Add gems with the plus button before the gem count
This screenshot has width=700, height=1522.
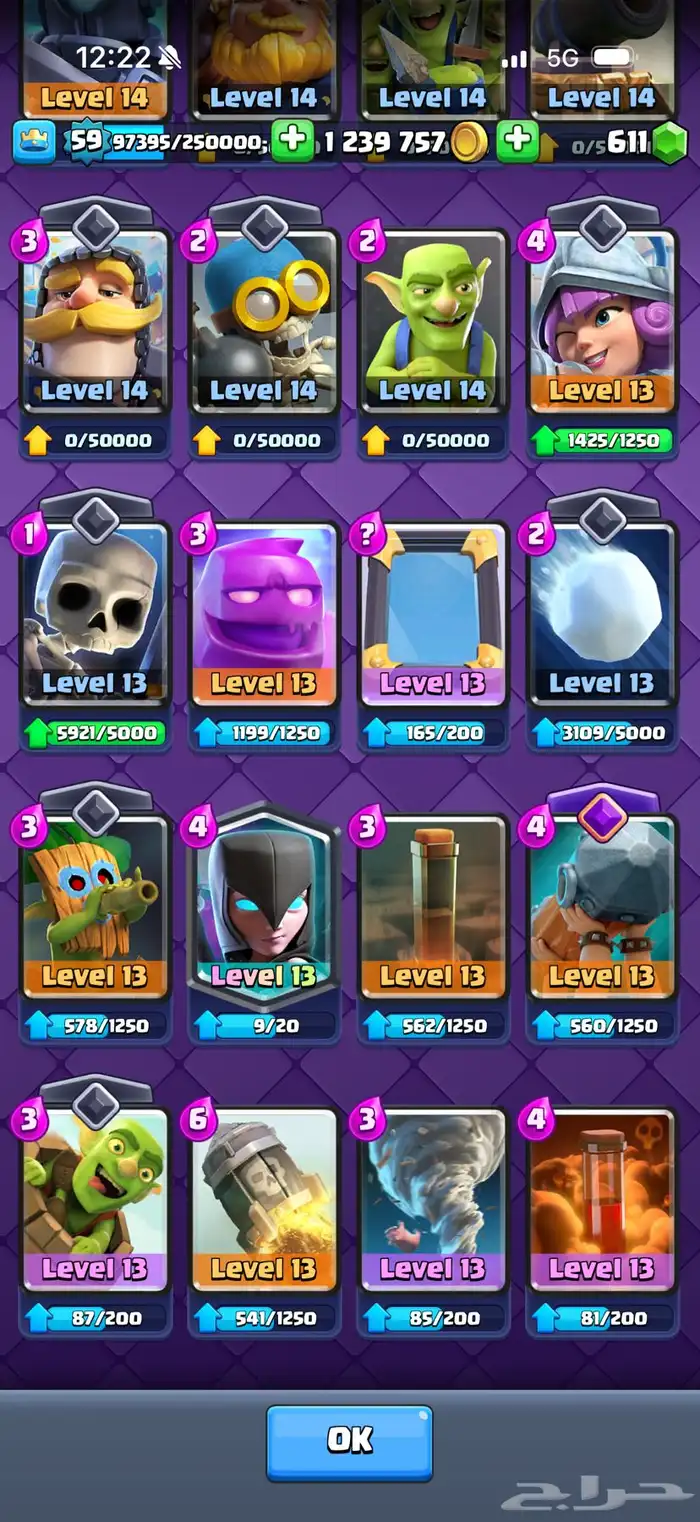[x=518, y=141]
